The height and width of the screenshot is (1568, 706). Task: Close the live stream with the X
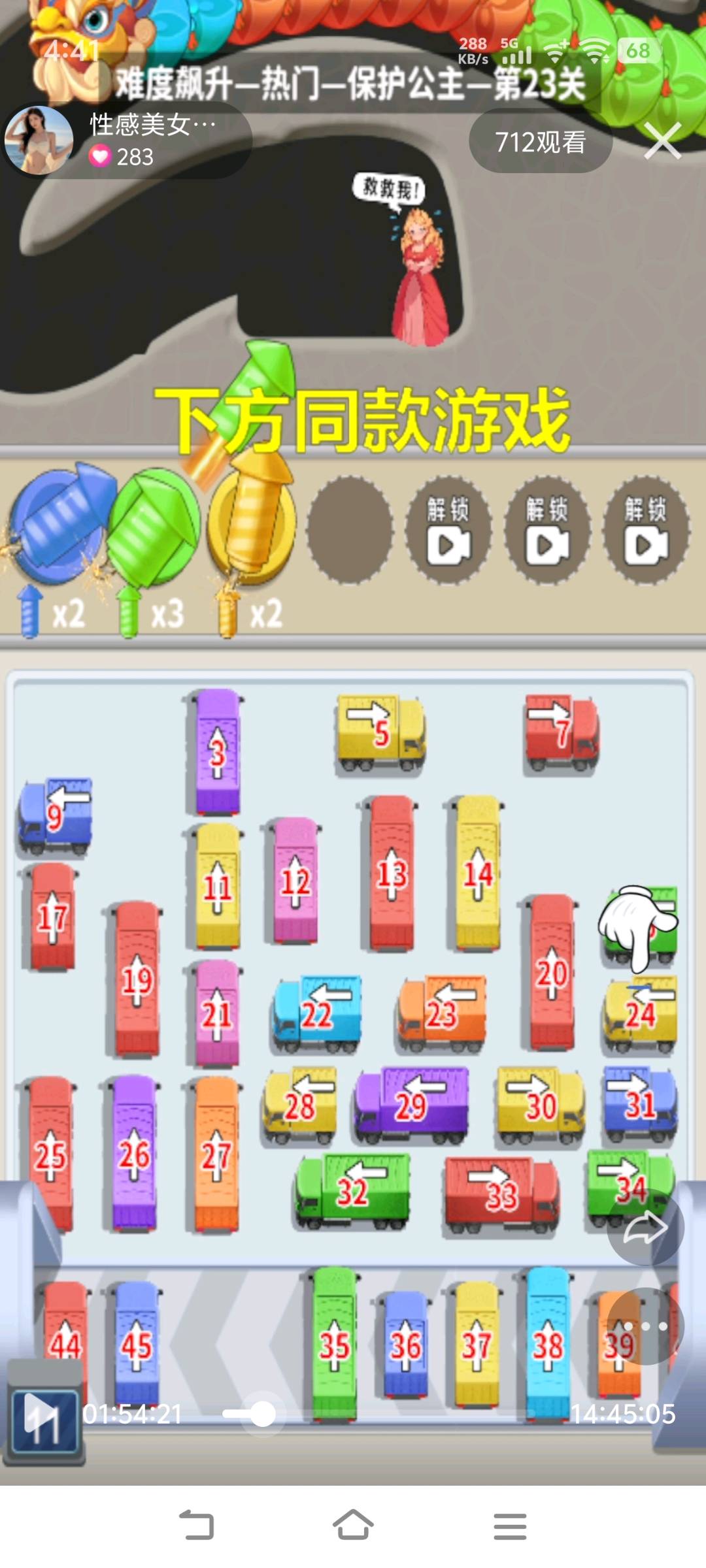pos(663,141)
